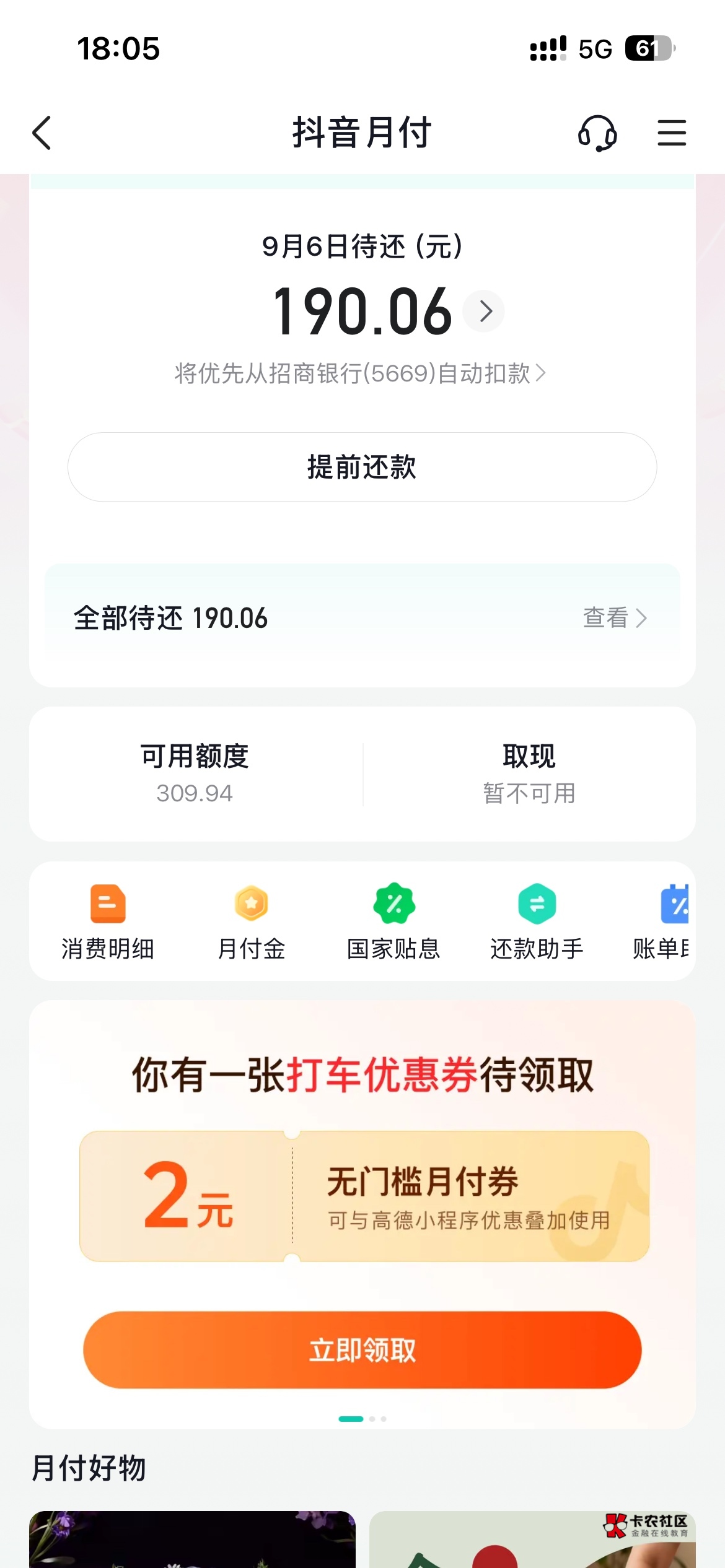
Task: Tap the 提前还款 button
Action: pyautogui.click(x=362, y=467)
